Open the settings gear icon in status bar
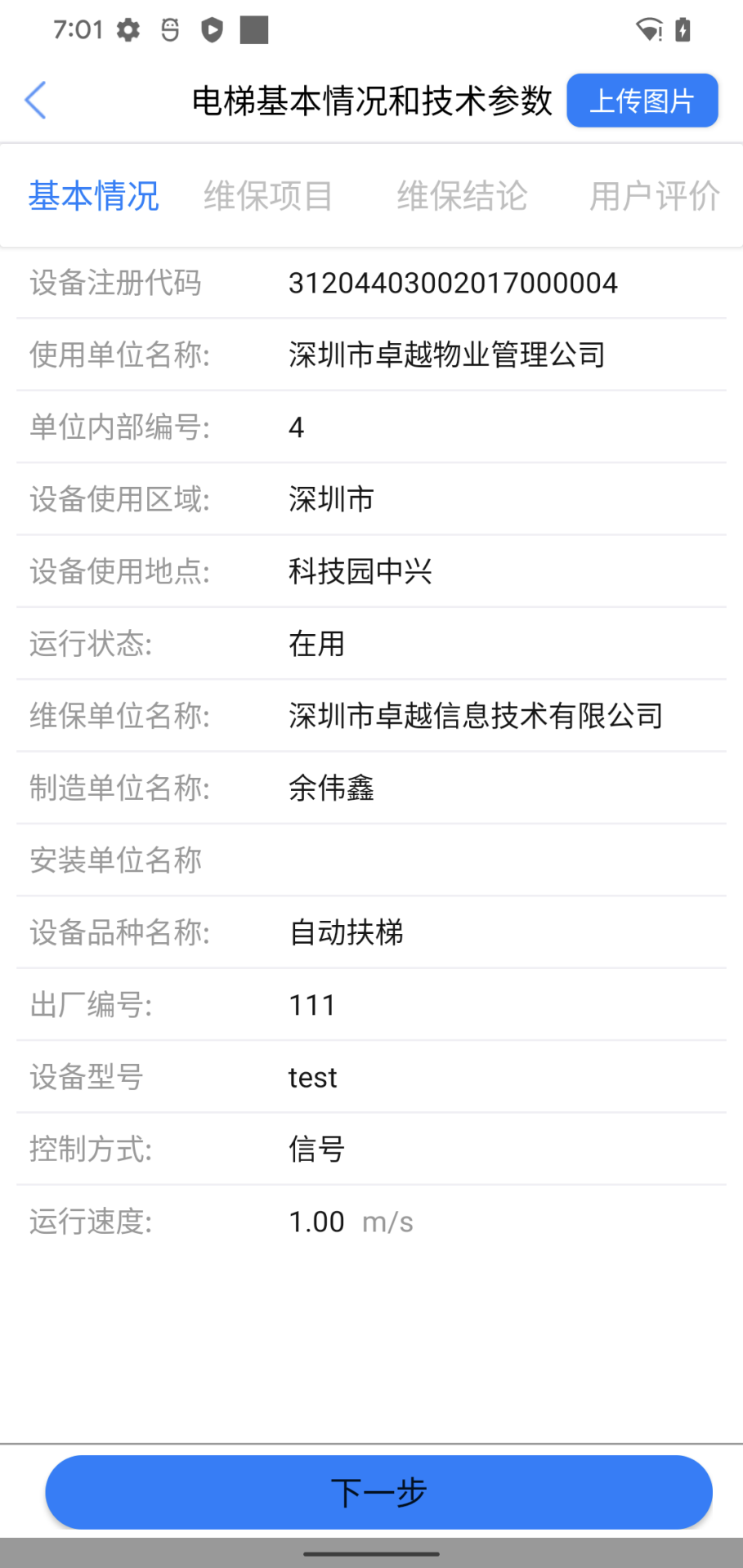 coord(128,29)
